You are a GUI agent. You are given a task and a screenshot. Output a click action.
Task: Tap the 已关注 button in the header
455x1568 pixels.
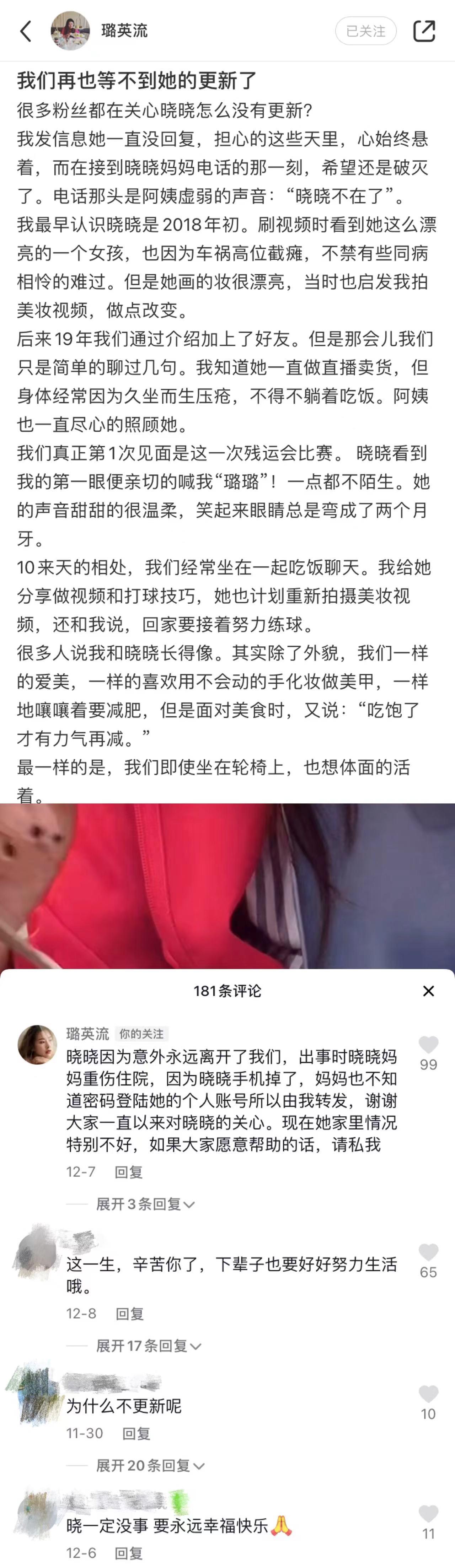pyautogui.click(x=365, y=31)
